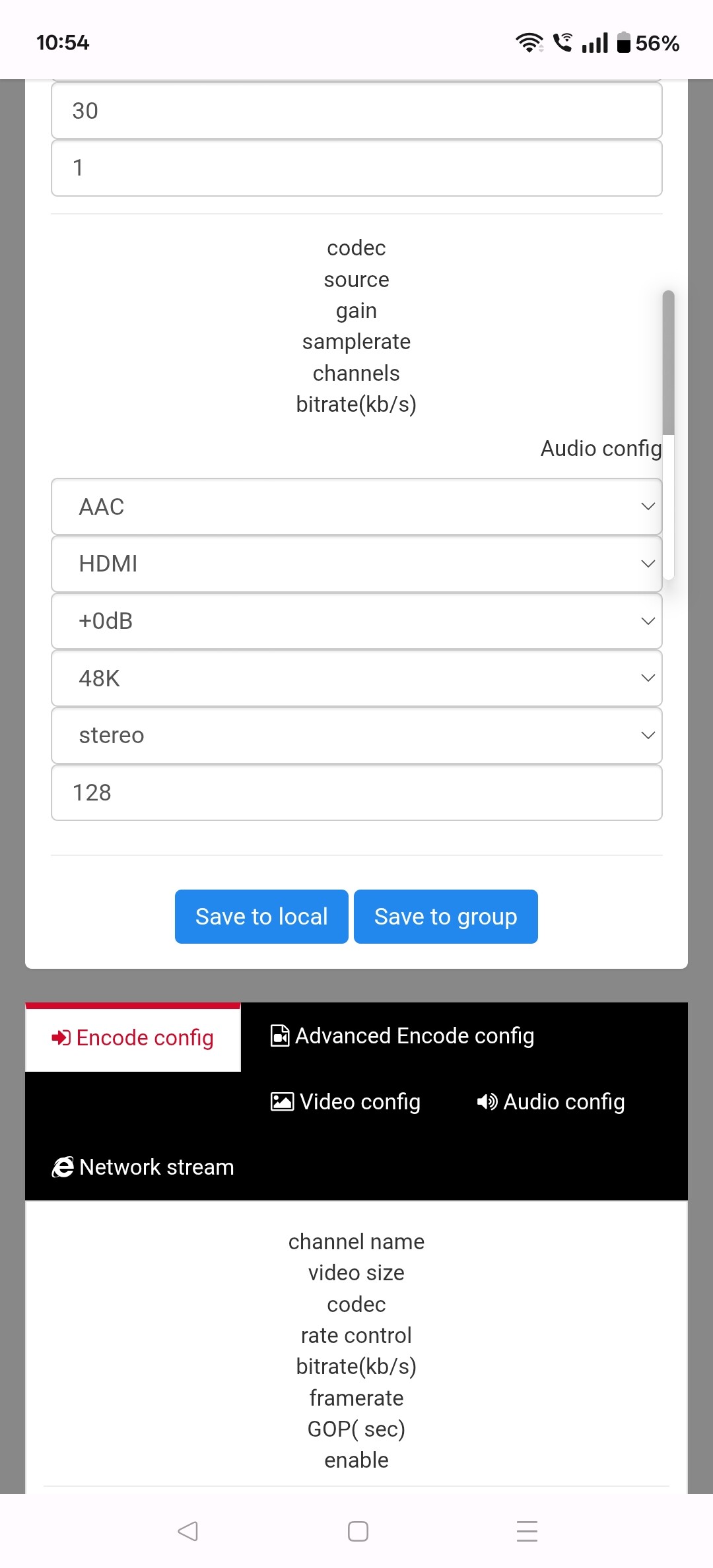Viewport: 713px width, 1568px height.
Task: Go back with system back button
Action: pos(188,1531)
